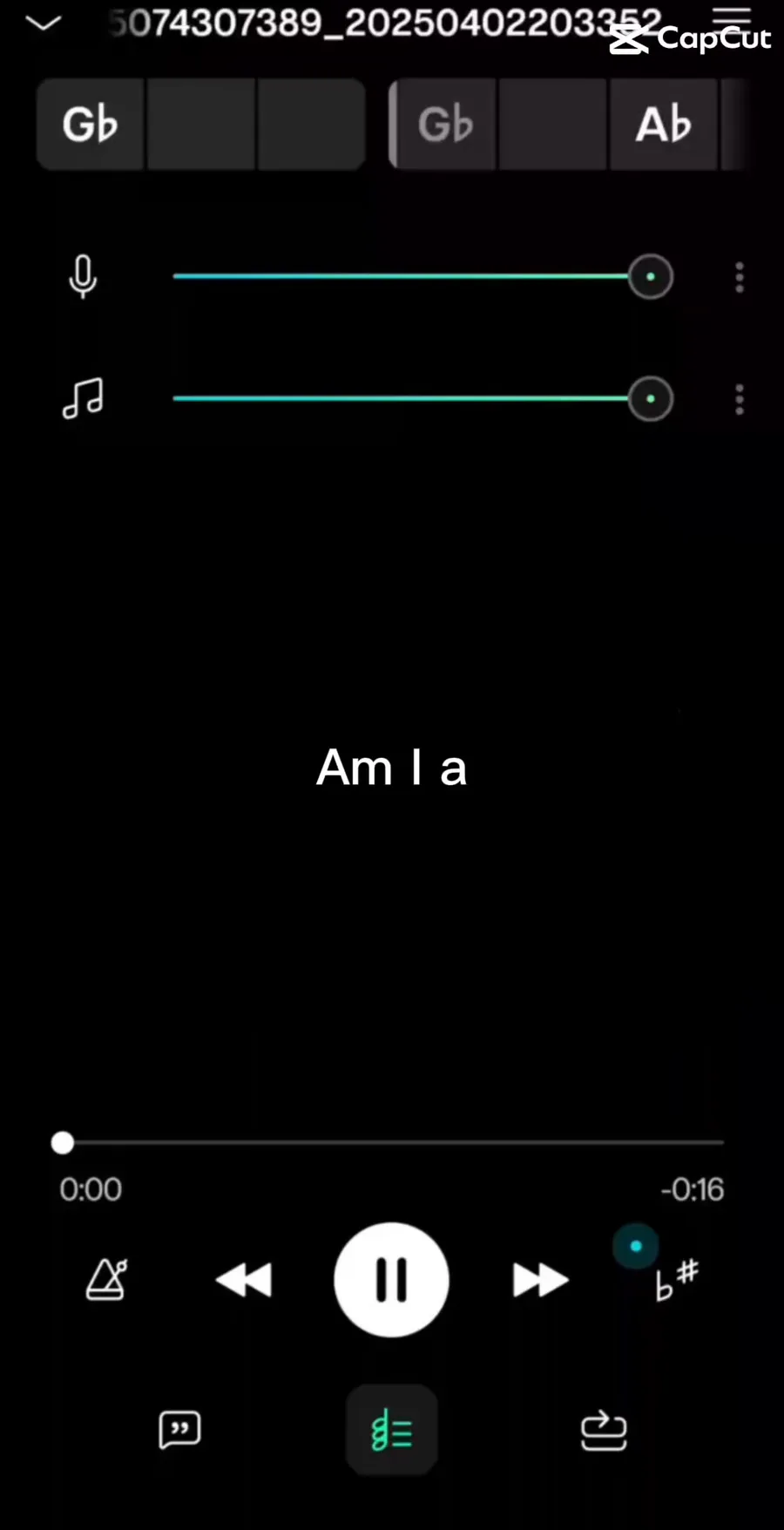Mute the vocals microphone icon

(x=83, y=277)
